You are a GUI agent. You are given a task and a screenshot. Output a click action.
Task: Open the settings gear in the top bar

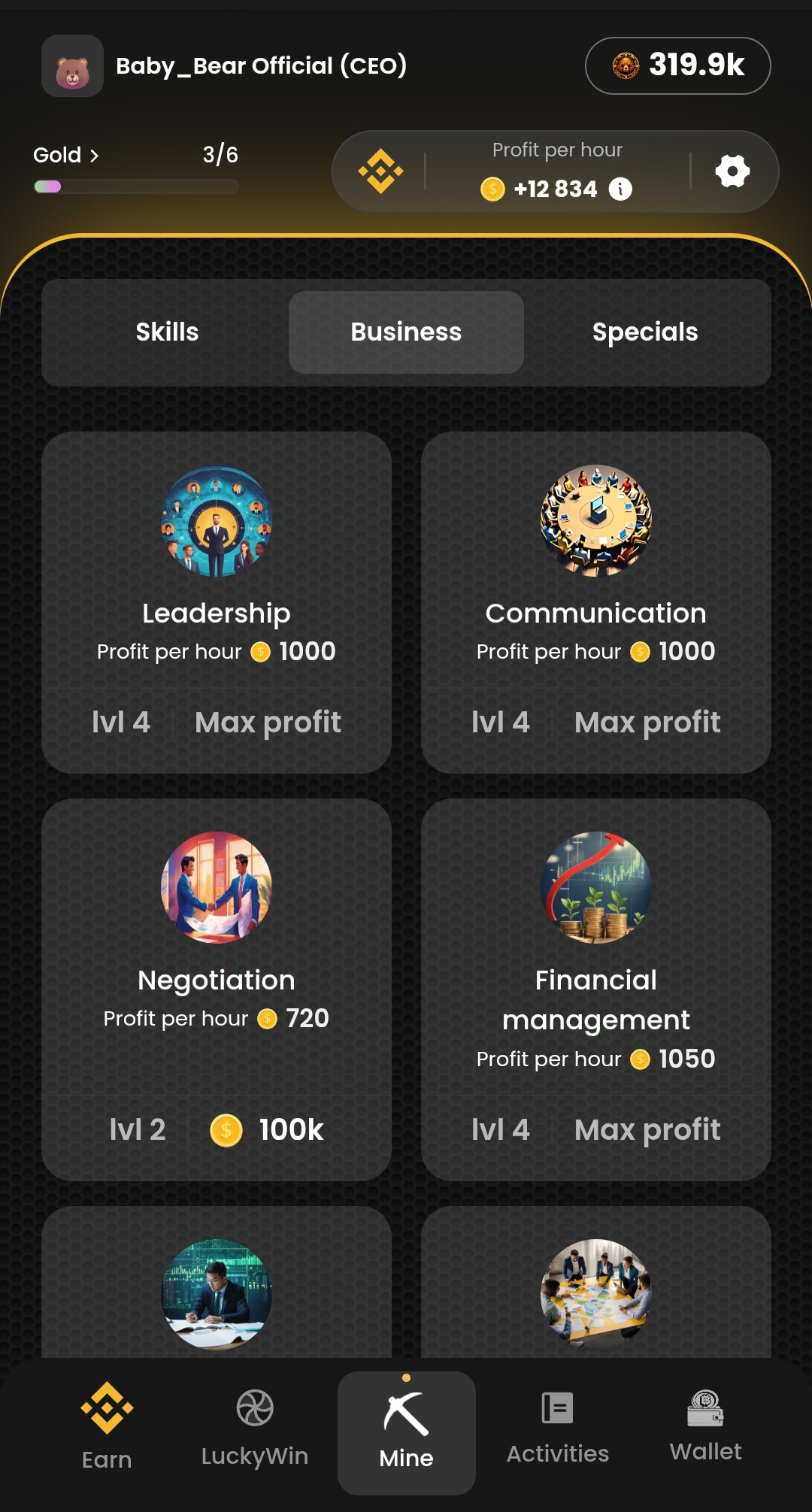[733, 171]
